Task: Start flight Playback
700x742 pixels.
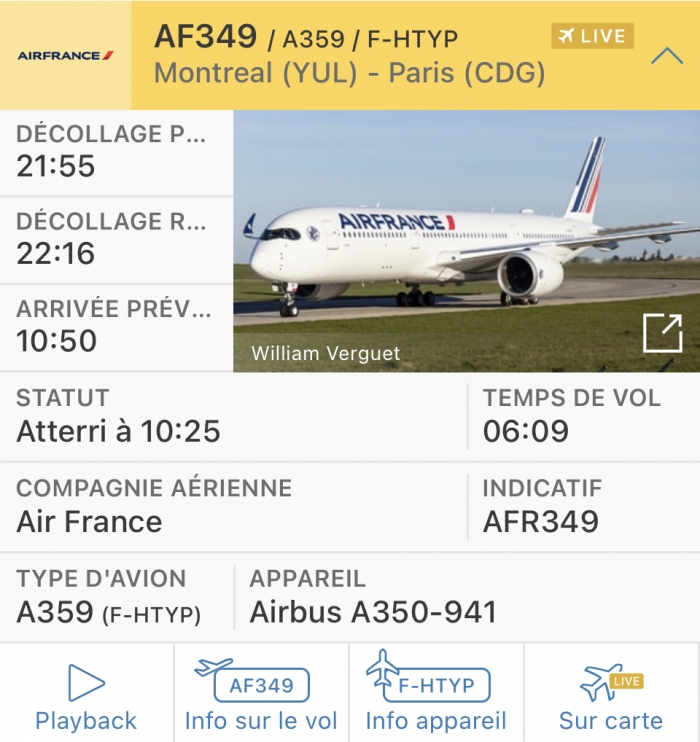Action: point(86,697)
